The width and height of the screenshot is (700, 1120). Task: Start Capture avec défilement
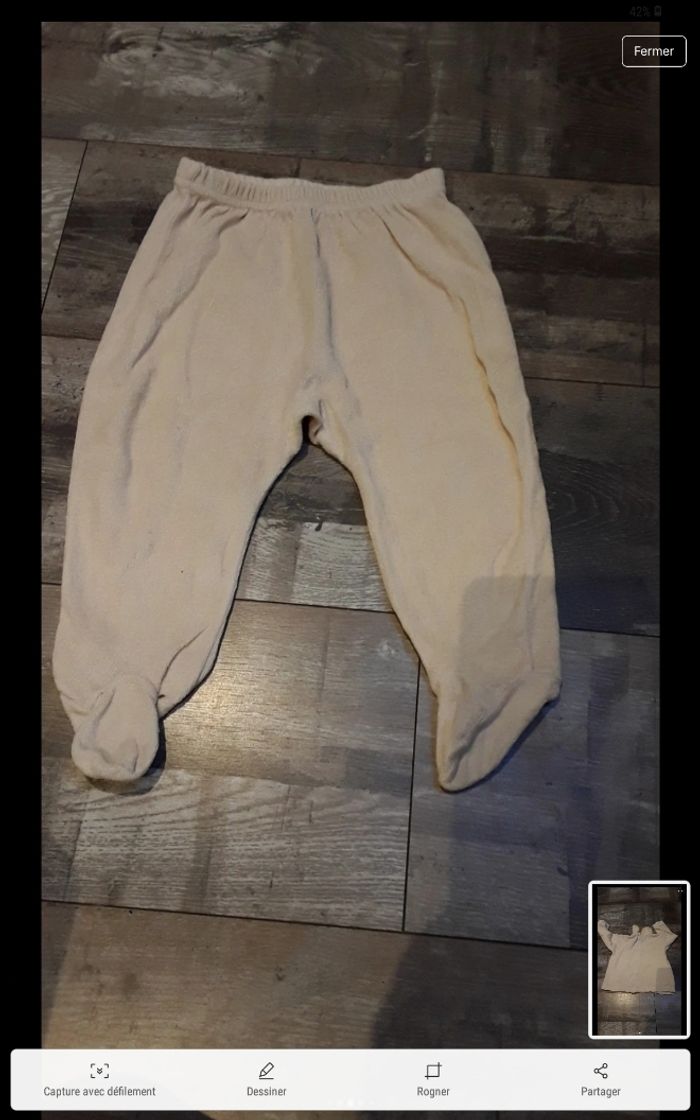[99, 1078]
